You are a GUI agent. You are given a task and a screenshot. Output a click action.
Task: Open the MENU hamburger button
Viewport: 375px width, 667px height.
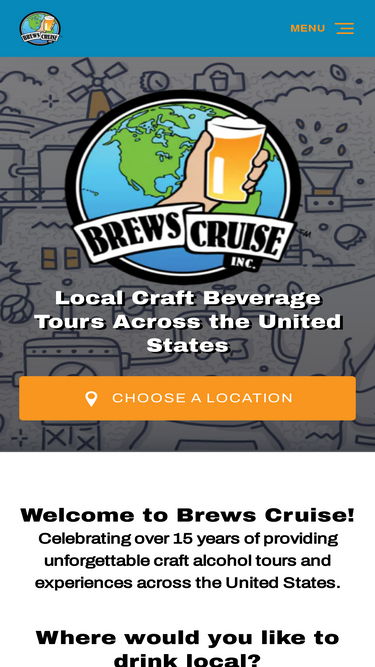322,29
